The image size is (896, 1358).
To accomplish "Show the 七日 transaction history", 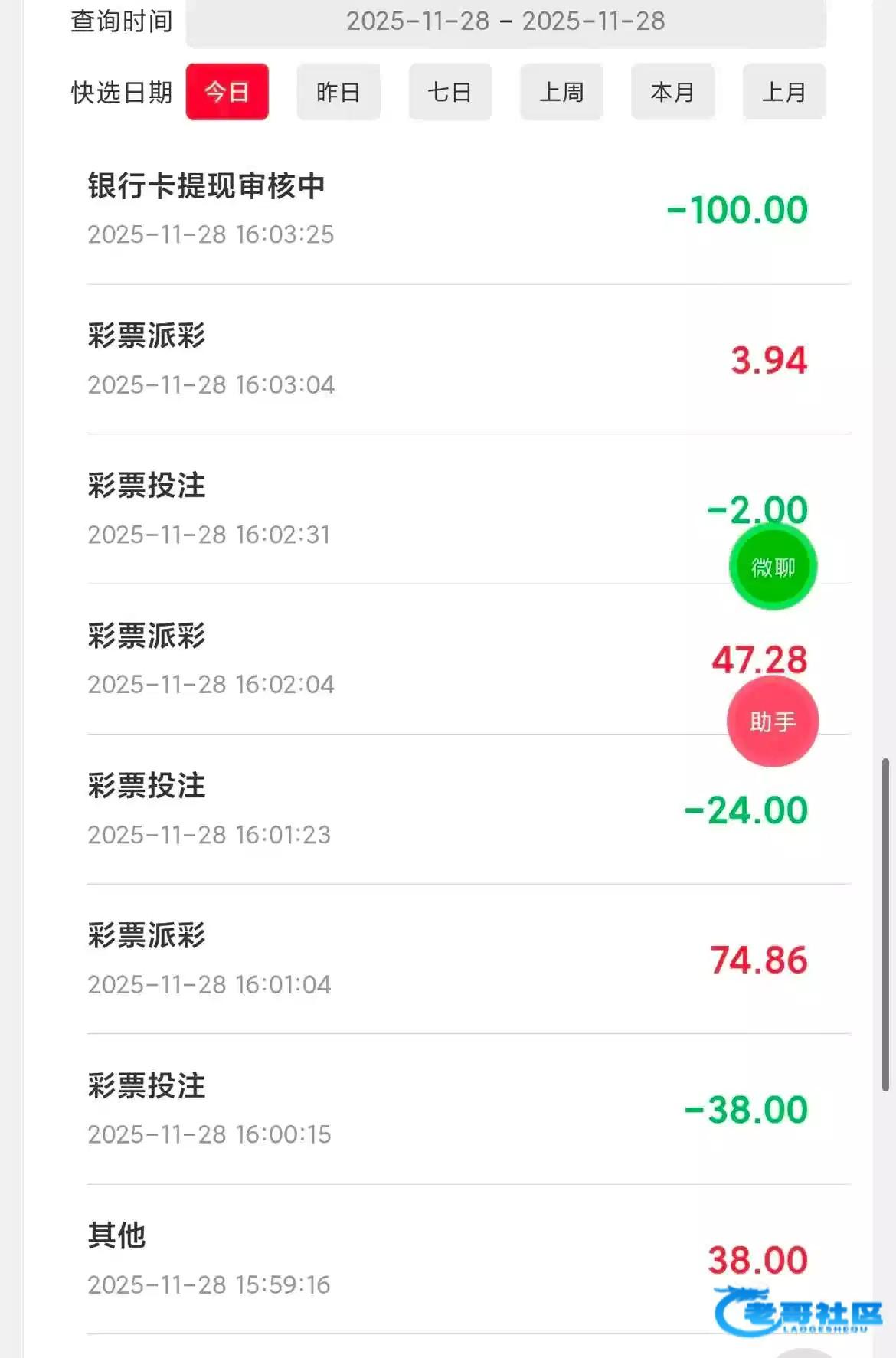I will (450, 92).
